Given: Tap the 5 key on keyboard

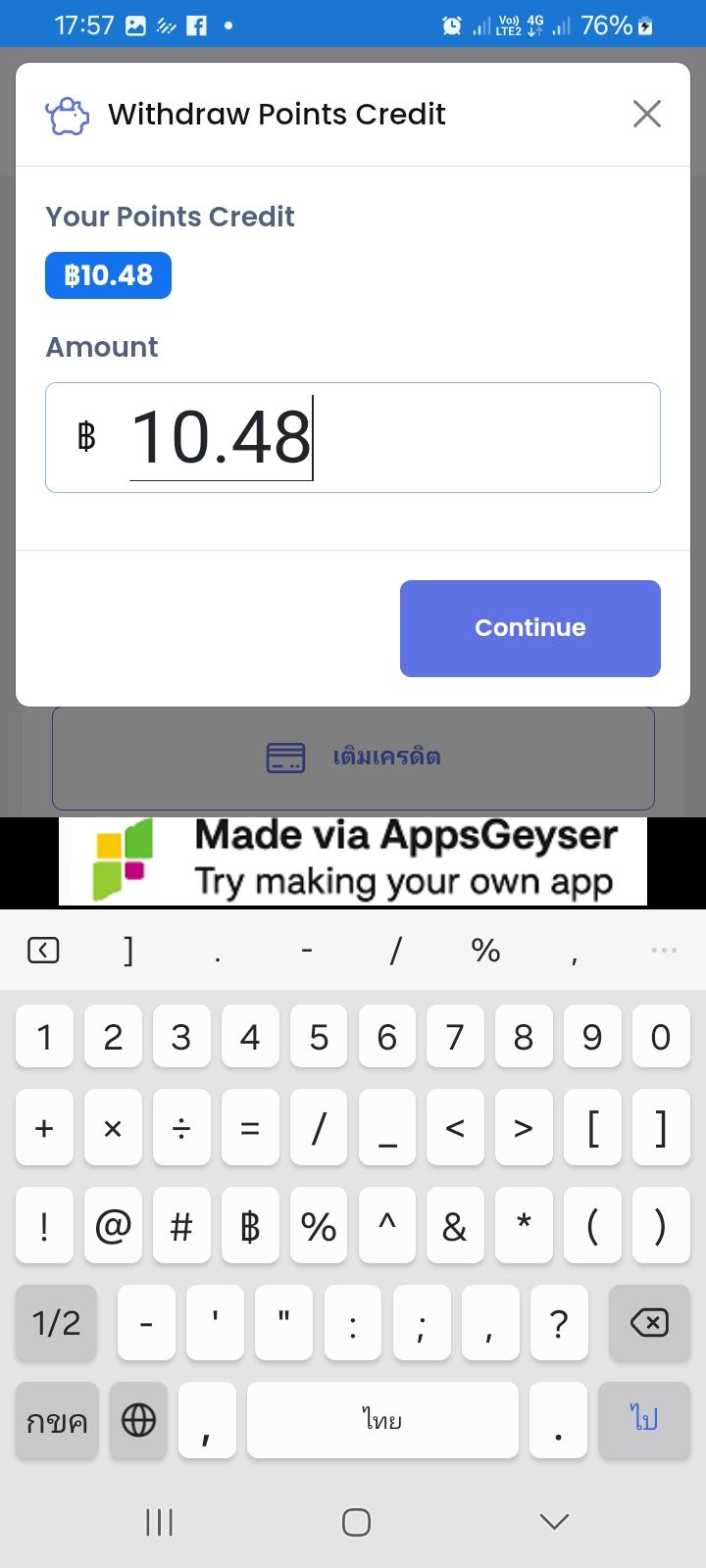Looking at the screenshot, I should (319, 1037).
